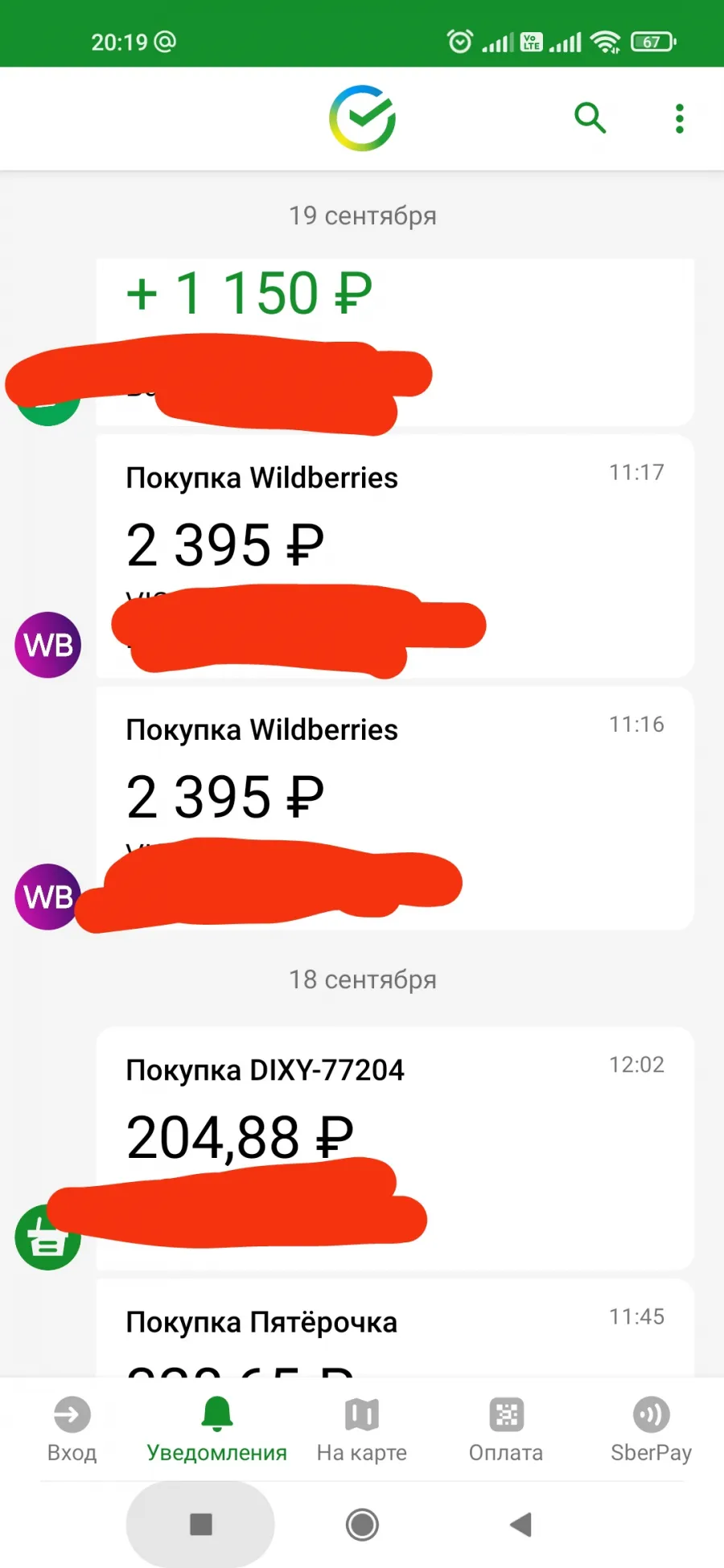Open the search magnifier icon
The width and height of the screenshot is (724, 1568).
click(x=590, y=117)
